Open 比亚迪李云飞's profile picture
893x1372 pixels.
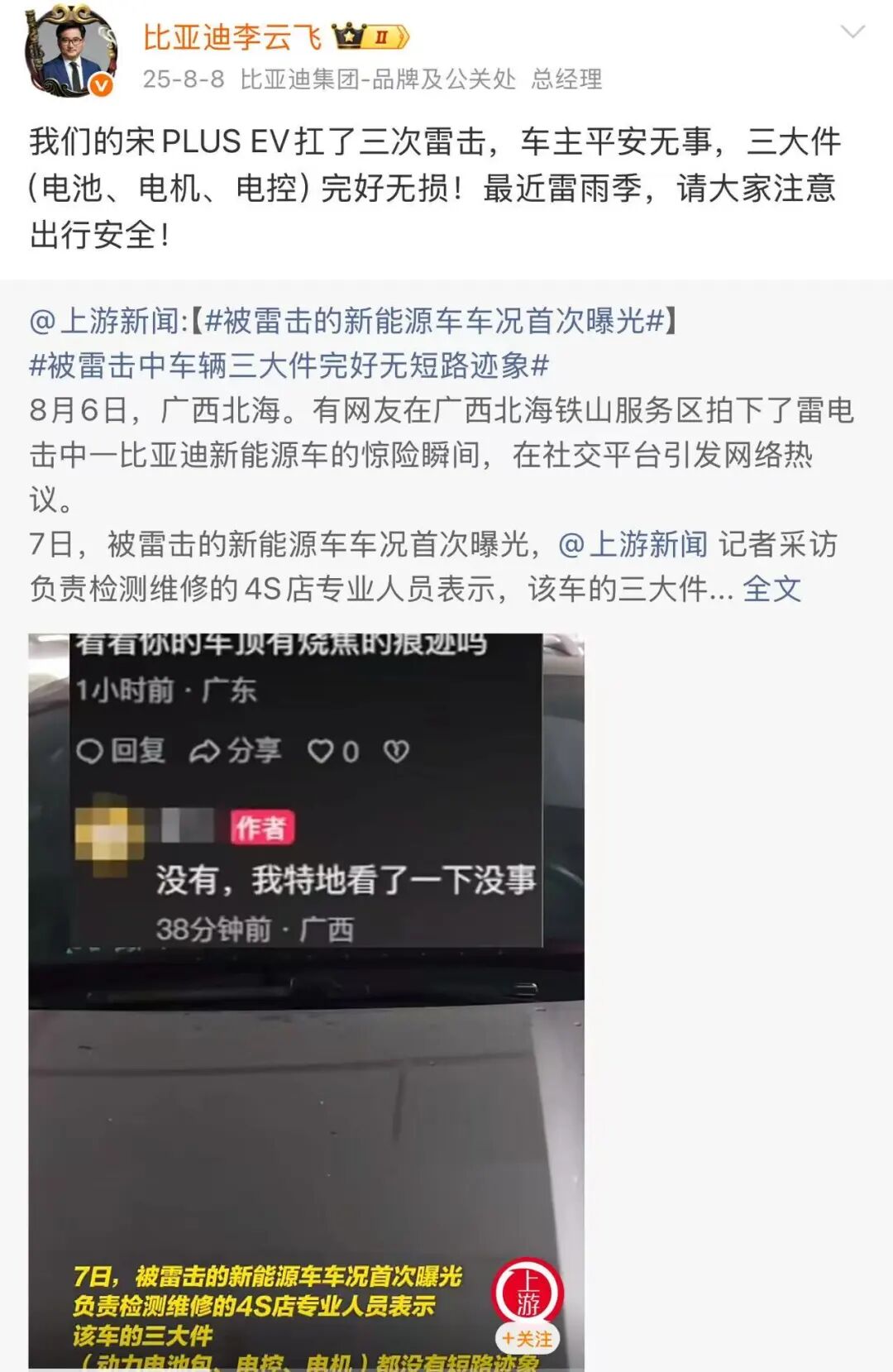click(70, 51)
